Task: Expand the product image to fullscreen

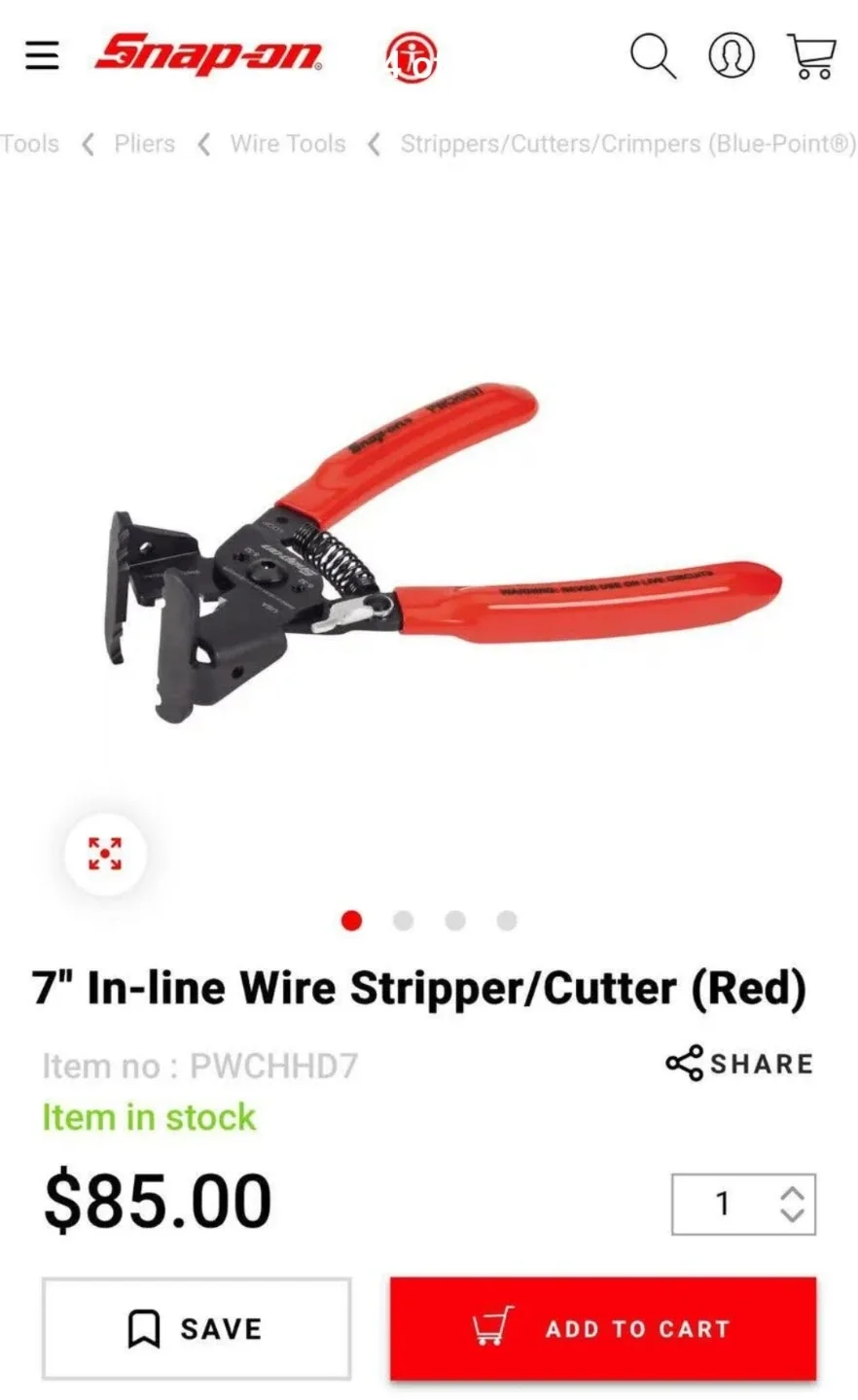Action: point(104,853)
